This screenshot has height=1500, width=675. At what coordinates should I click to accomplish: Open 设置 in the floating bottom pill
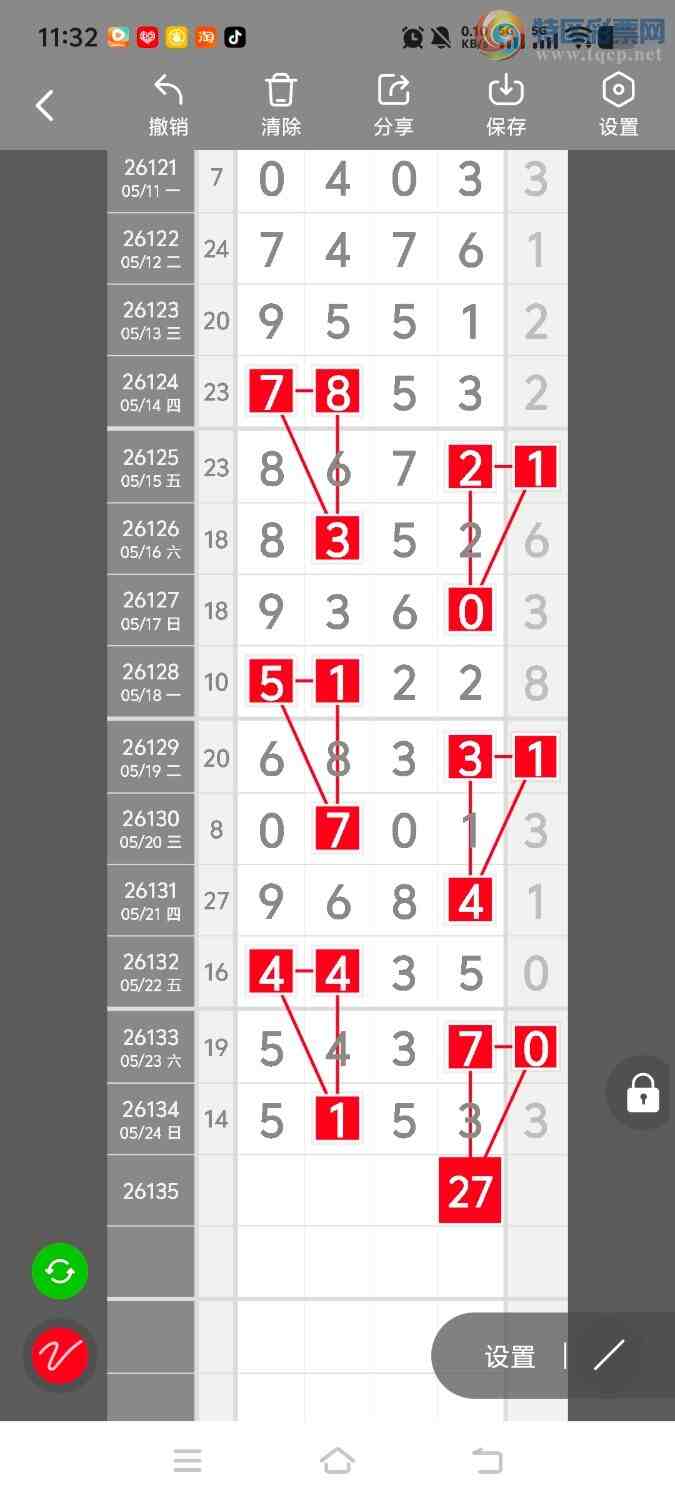pos(510,1357)
